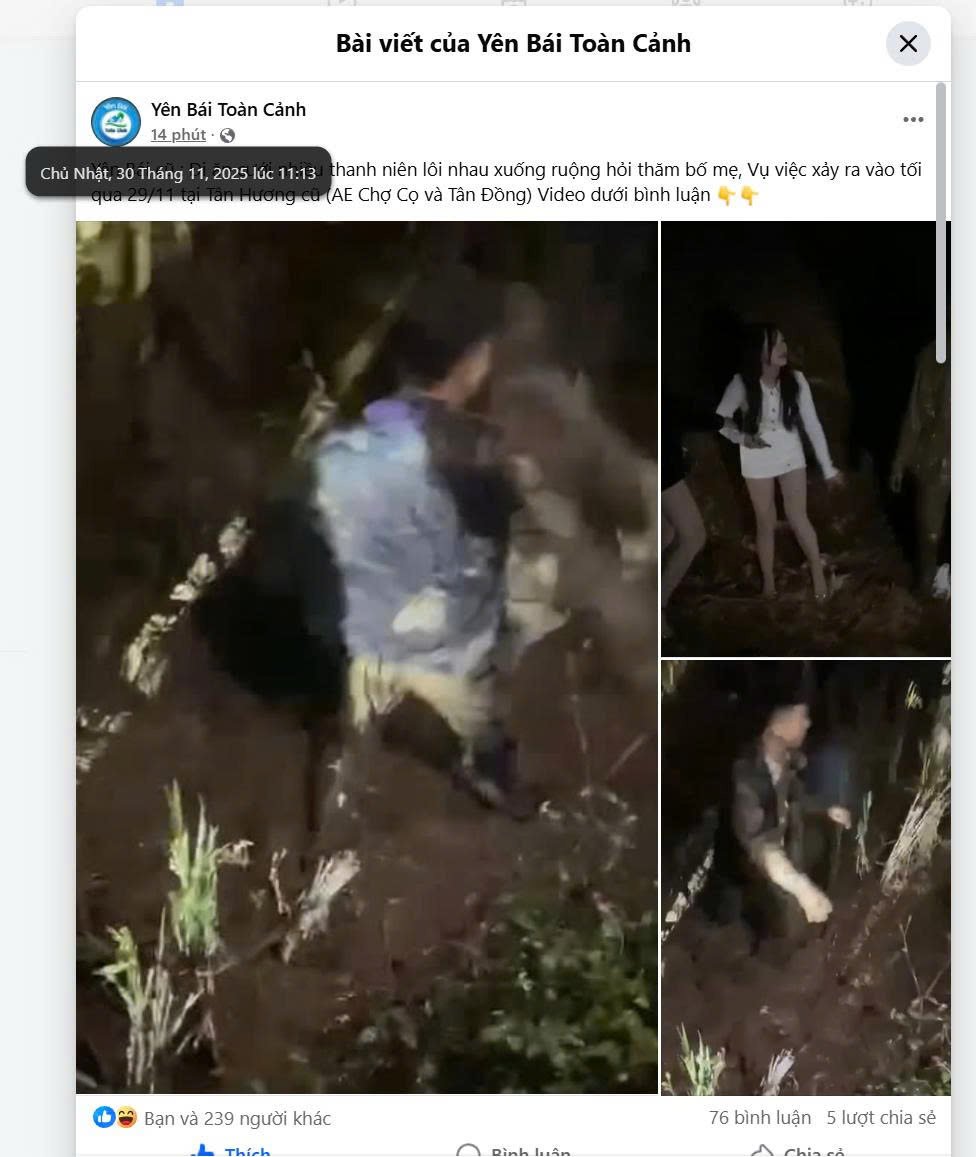Image resolution: width=976 pixels, height=1157 pixels.
Task: Open the photo of woman in white dress
Action: point(805,438)
